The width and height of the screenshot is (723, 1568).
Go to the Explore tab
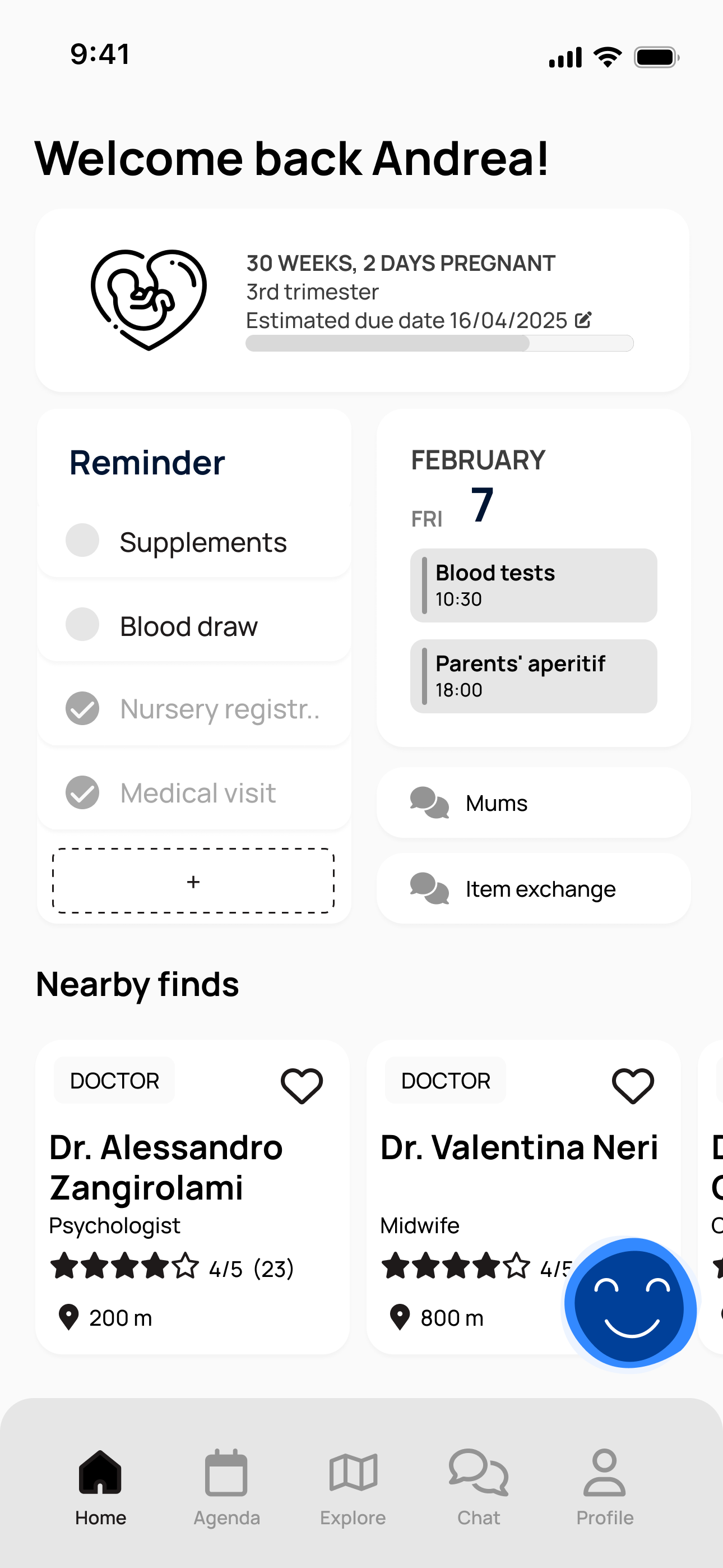[353, 1488]
